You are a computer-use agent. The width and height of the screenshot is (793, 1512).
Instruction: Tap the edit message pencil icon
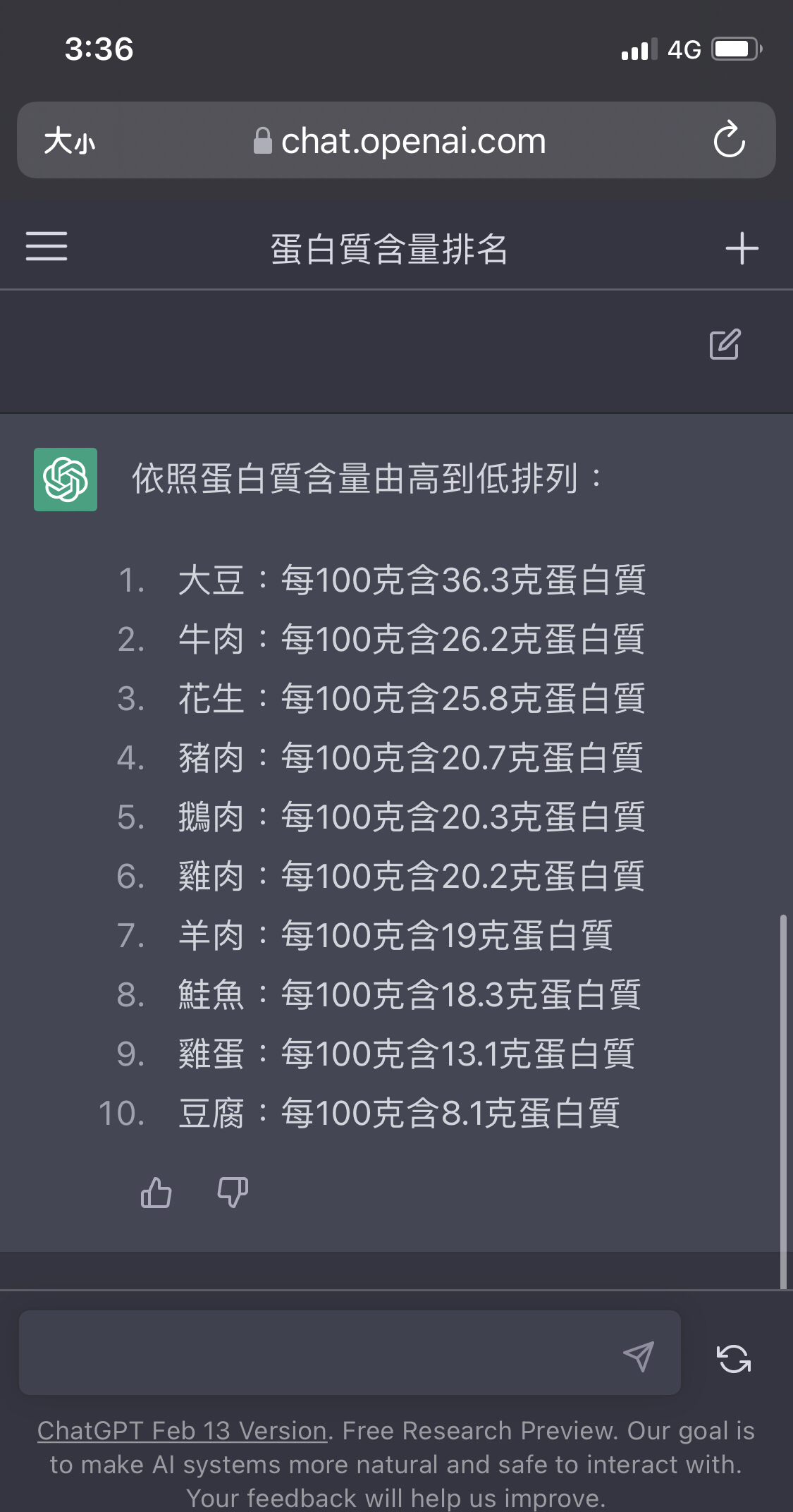pos(725,344)
